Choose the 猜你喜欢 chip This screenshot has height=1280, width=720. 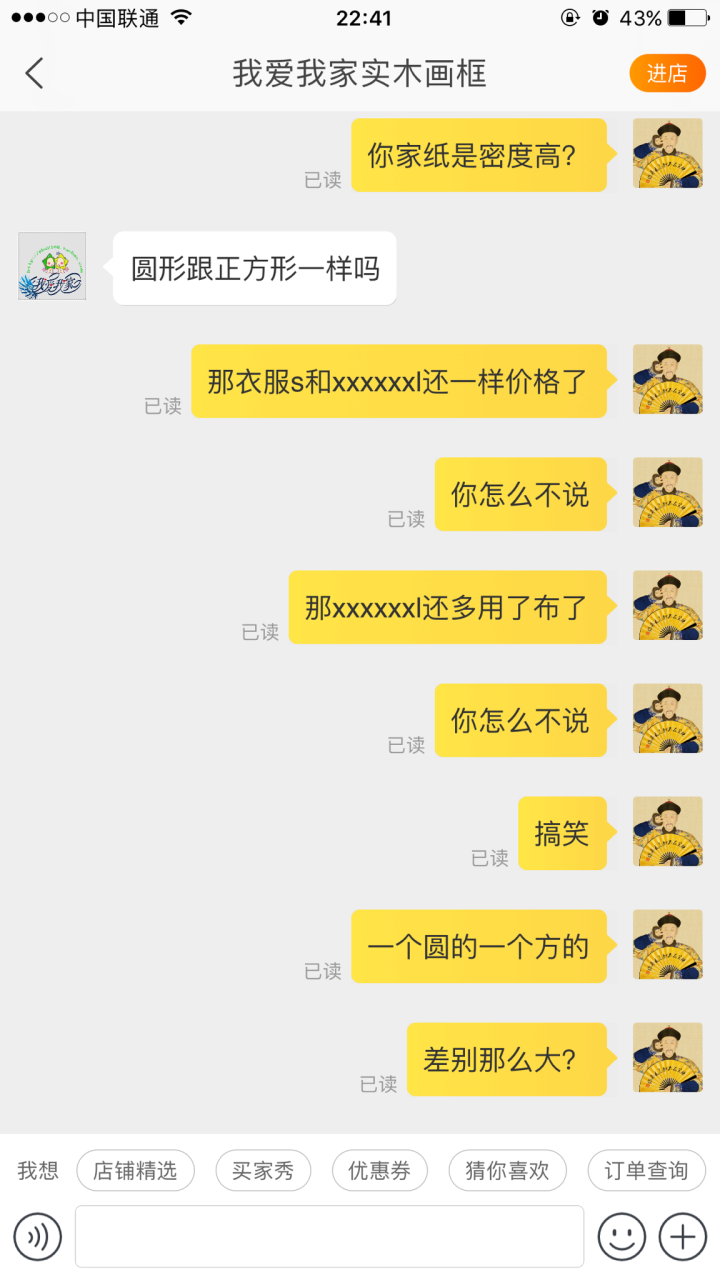pos(507,1170)
